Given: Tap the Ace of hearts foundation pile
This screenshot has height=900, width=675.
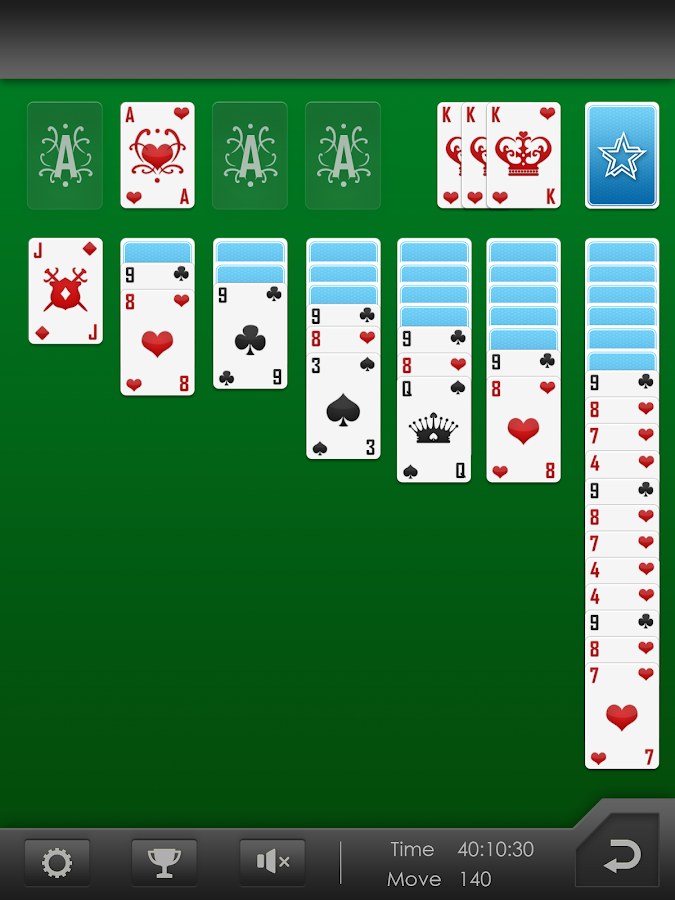Looking at the screenshot, I should (x=157, y=155).
